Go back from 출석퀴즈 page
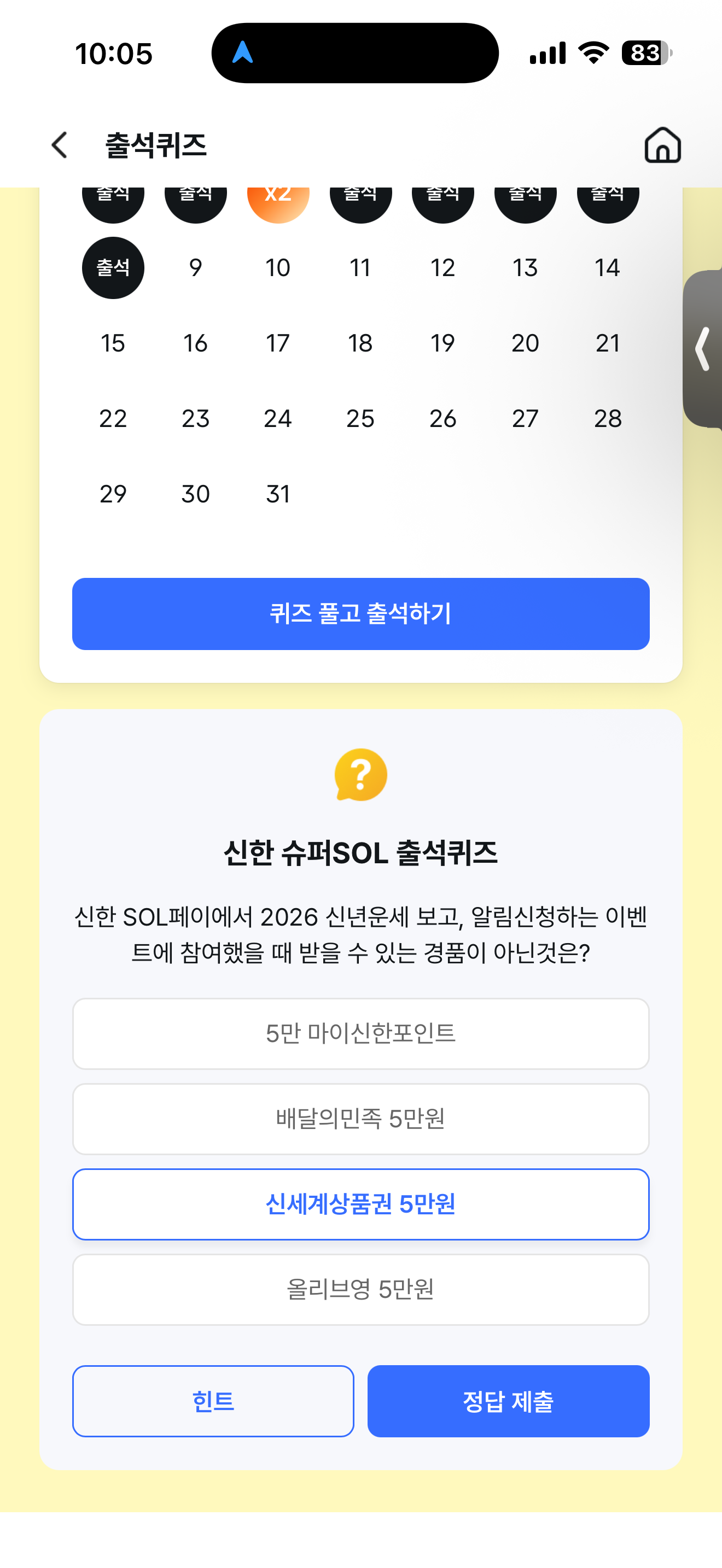722x1568 pixels. pyautogui.click(x=60, y=145)
